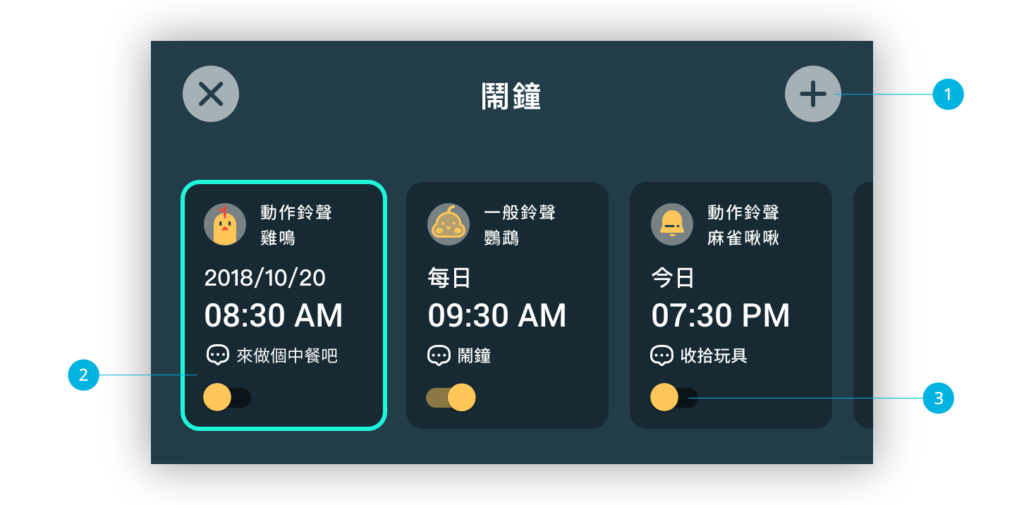Add a new alarm with the plus button
The width and height of the screenshot is (1024, 505).
(x=813, y=94)
